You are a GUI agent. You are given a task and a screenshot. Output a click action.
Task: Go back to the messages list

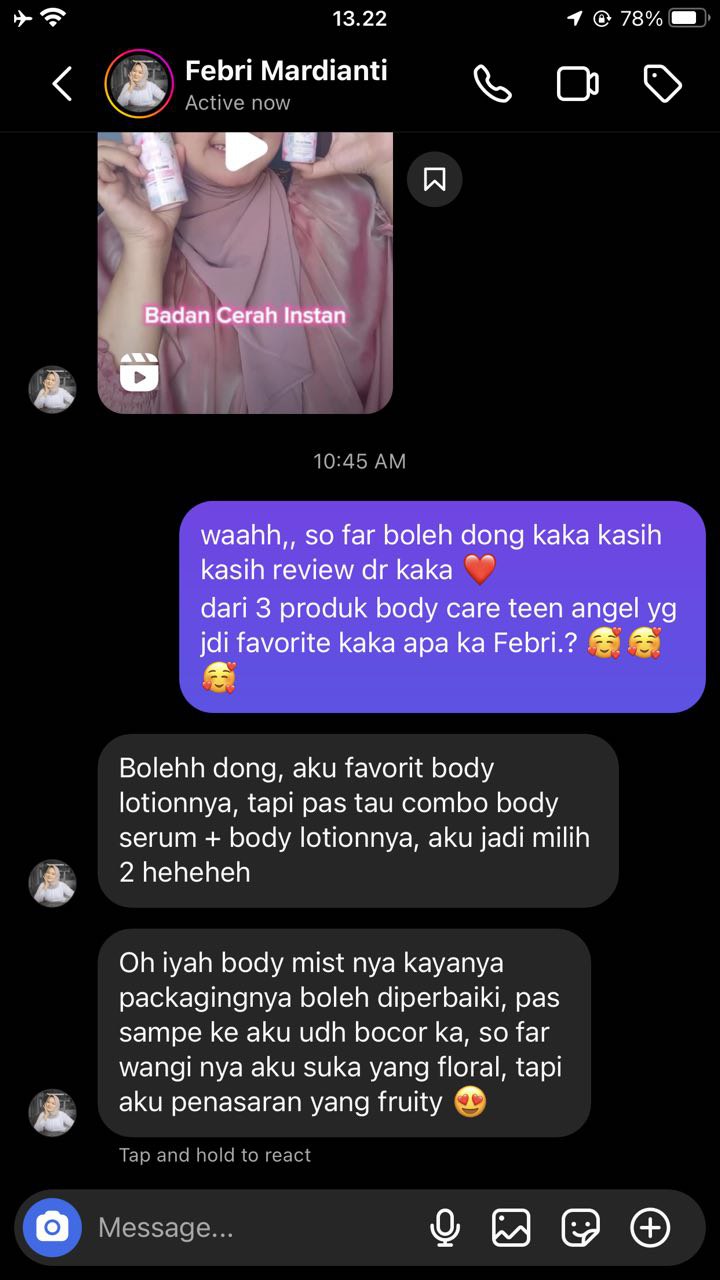(x=62, y=84)
